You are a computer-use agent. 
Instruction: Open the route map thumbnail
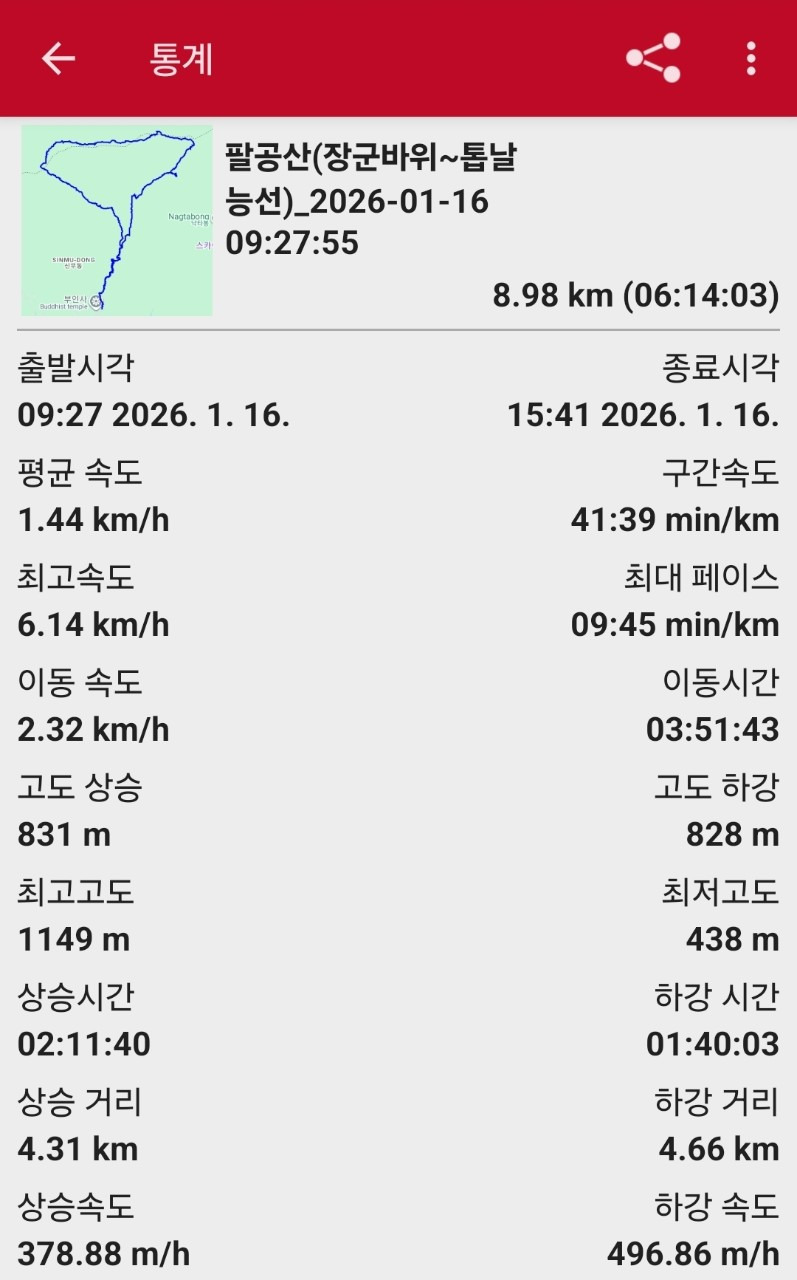[117, 220]
